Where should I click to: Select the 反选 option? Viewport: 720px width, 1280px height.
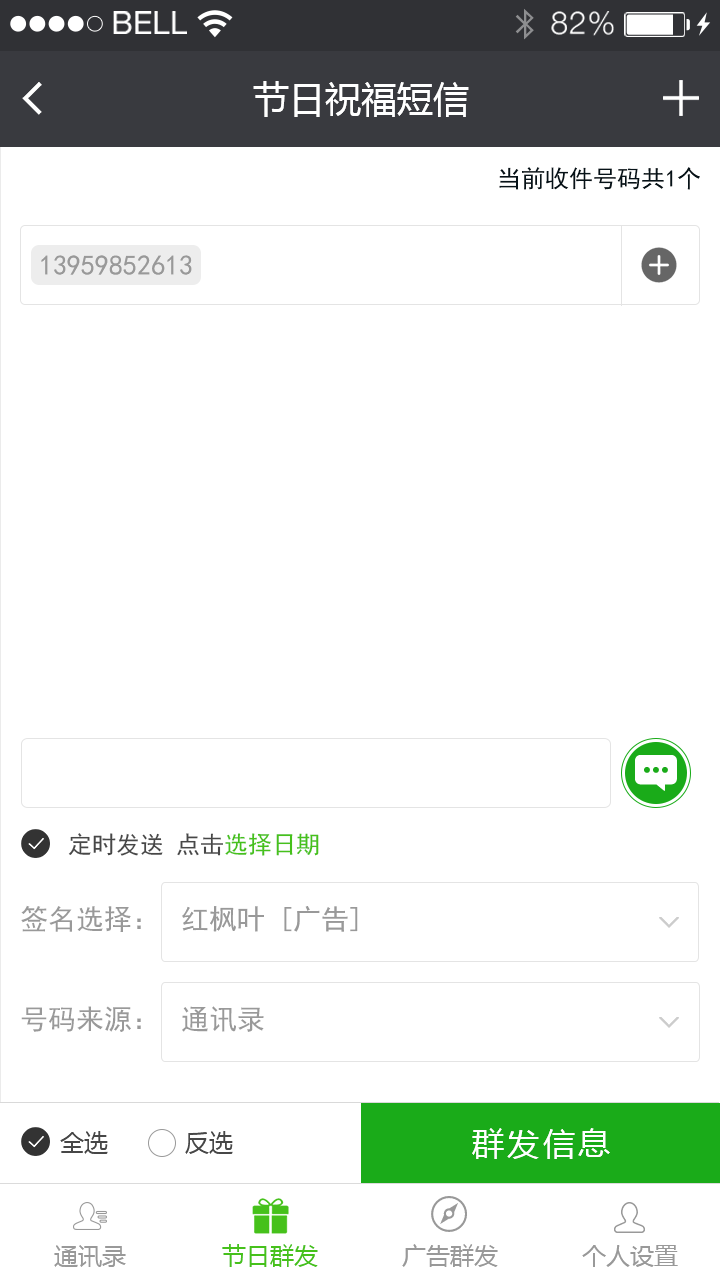[162, 1142]
